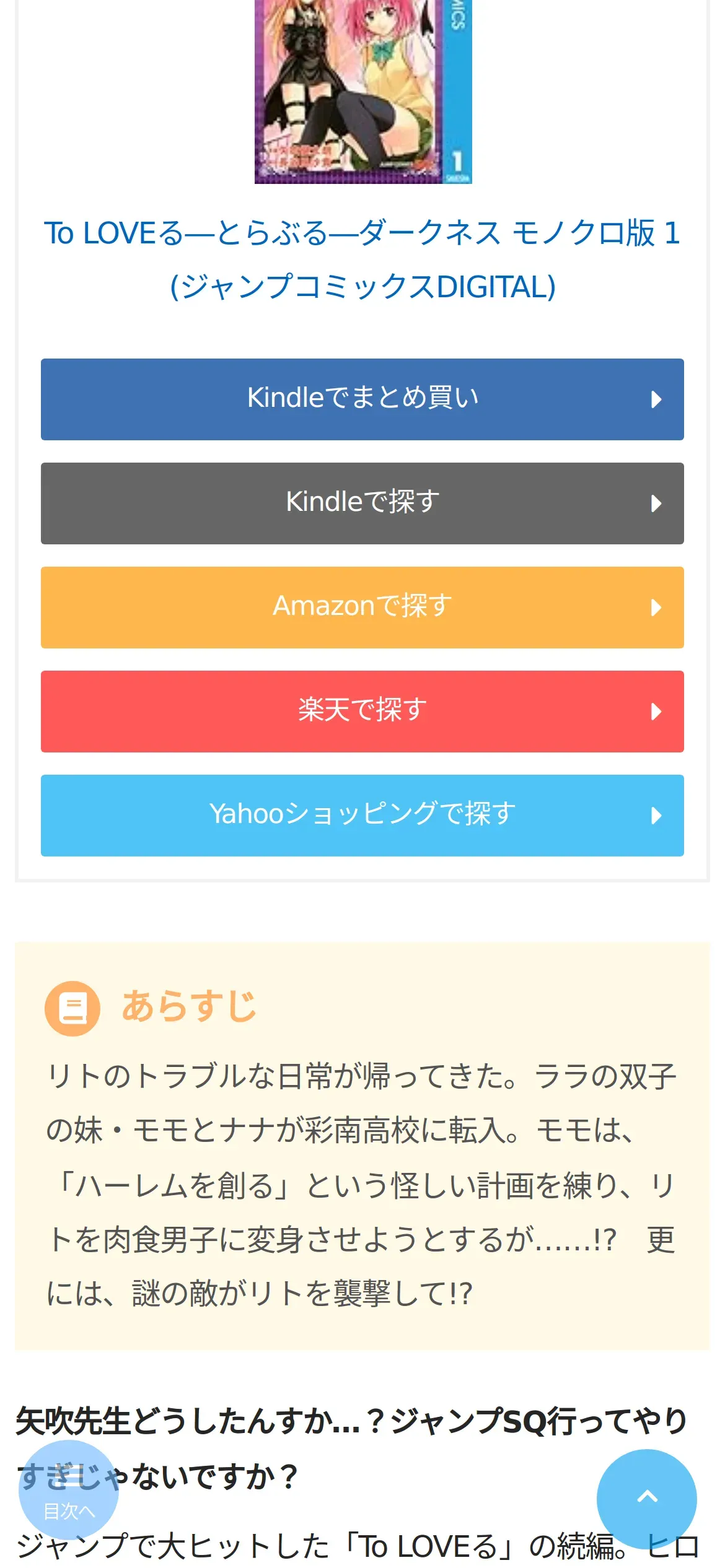This screenshot has height=1568, width=725.
Task: Choose the 楽天で探す button
Action: [362, 712]
